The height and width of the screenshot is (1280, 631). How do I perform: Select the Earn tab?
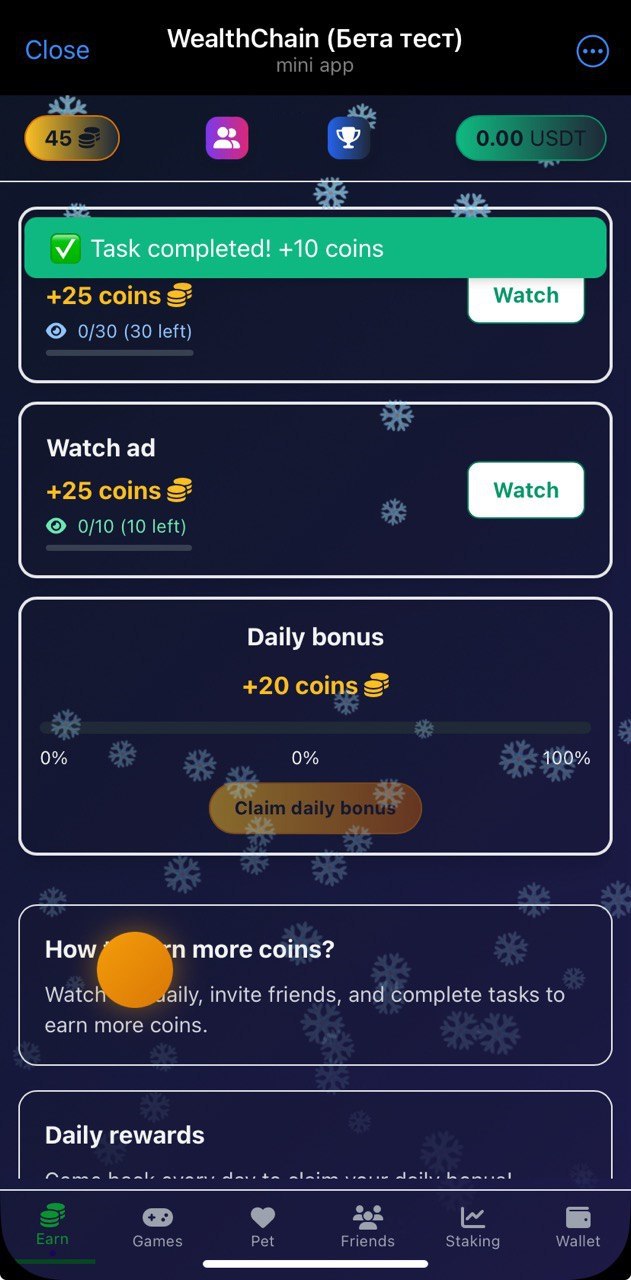pyautogui.click(x=52, y=1225)
